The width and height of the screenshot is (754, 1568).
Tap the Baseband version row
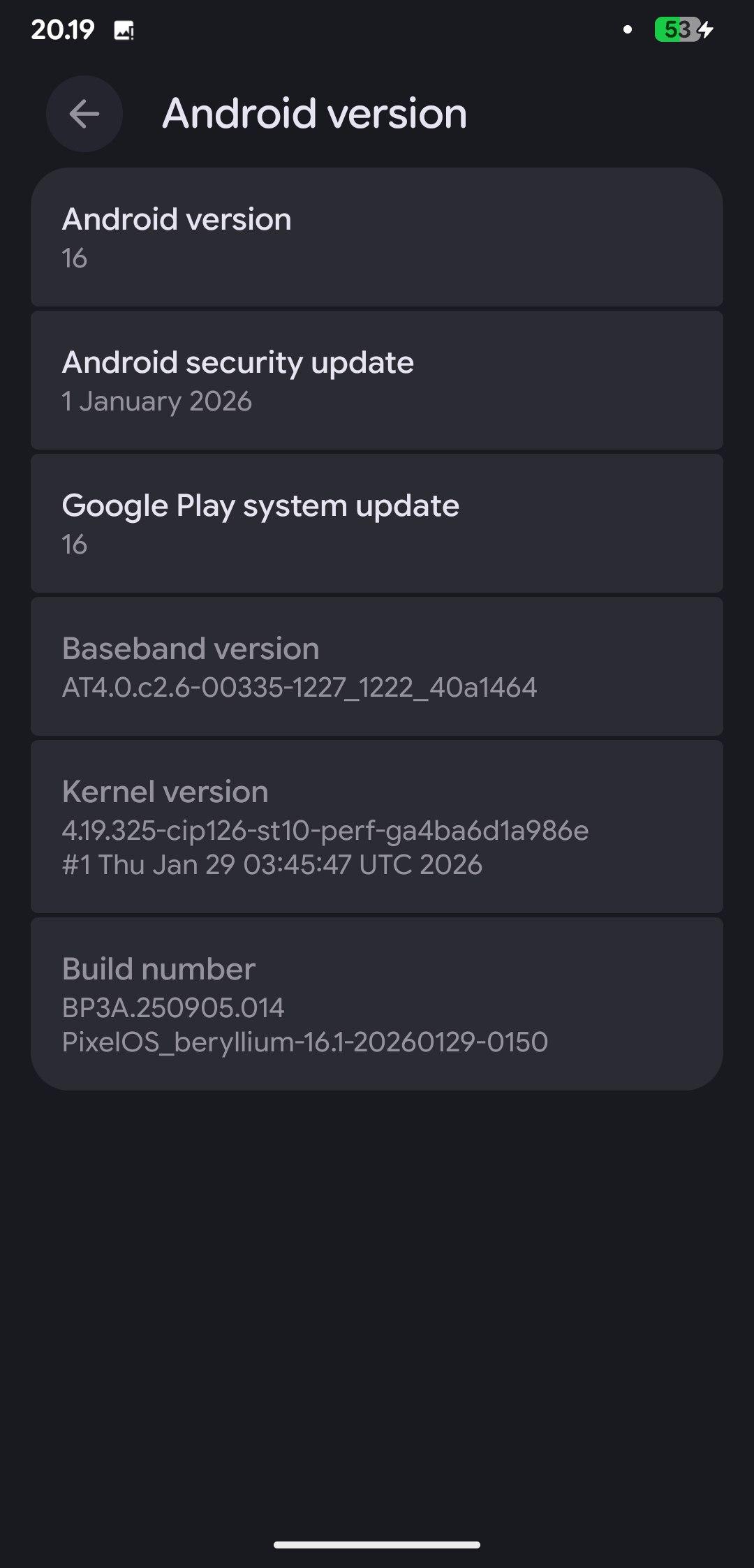point(377,667)
